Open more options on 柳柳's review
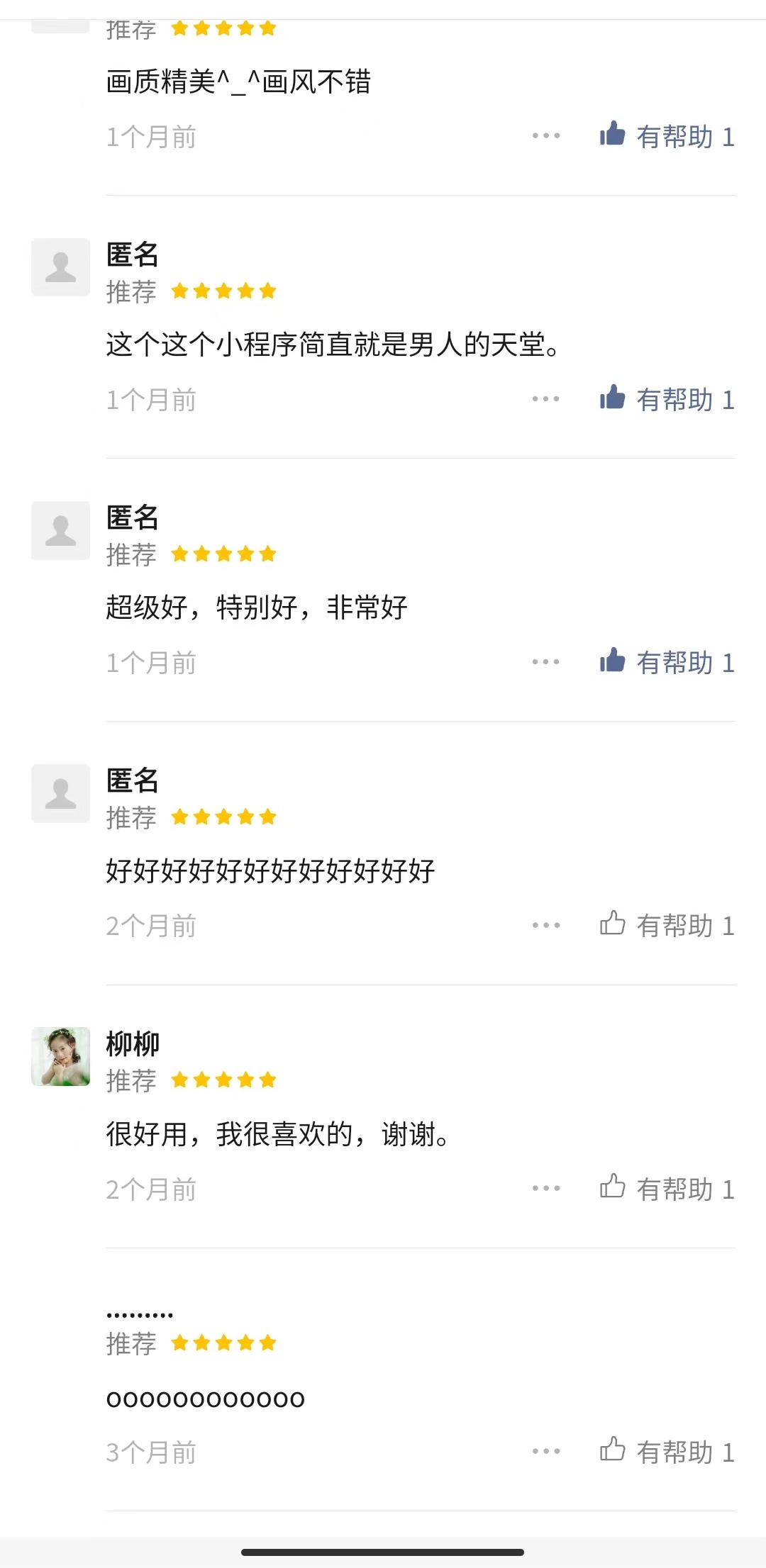 pos(545,1188)
